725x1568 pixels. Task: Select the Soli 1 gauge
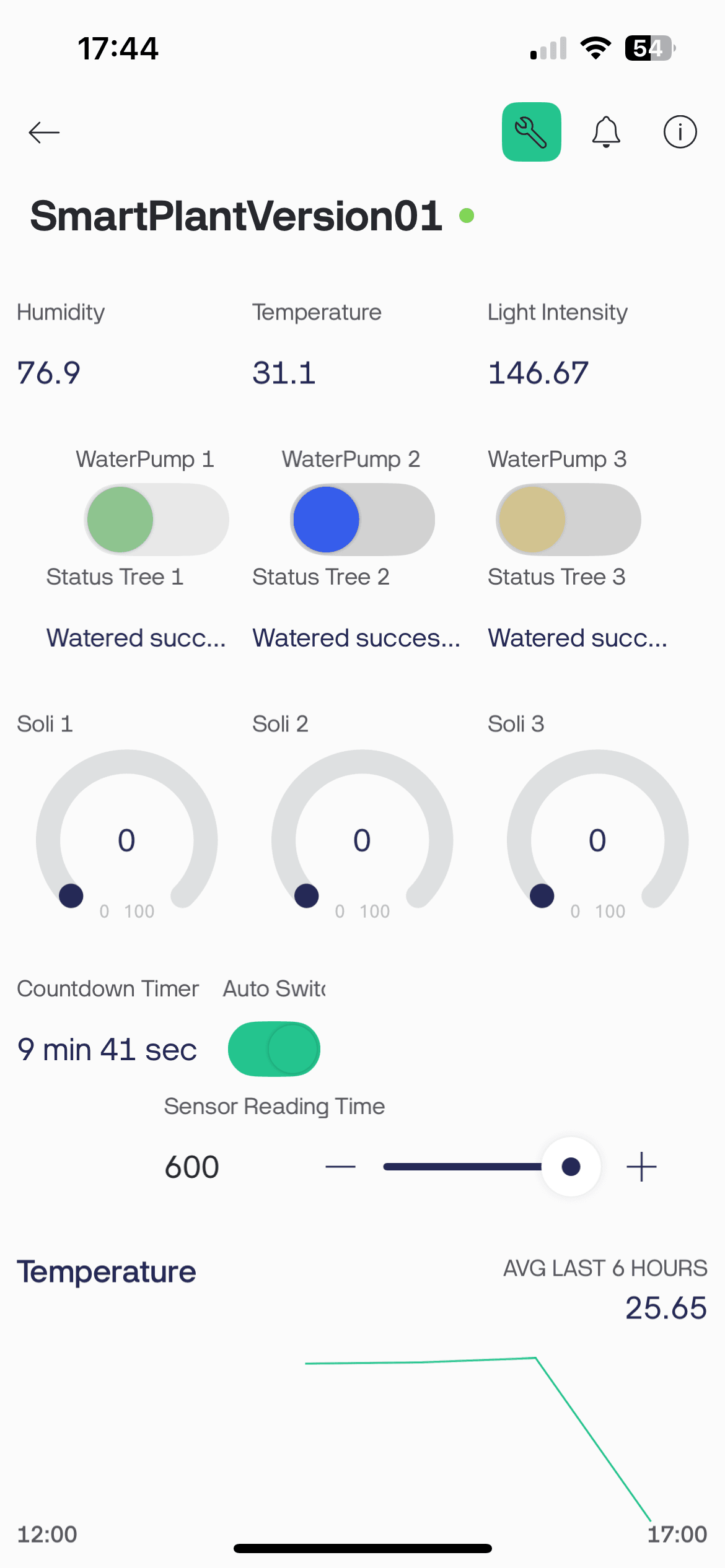click(x=126, y=840)
